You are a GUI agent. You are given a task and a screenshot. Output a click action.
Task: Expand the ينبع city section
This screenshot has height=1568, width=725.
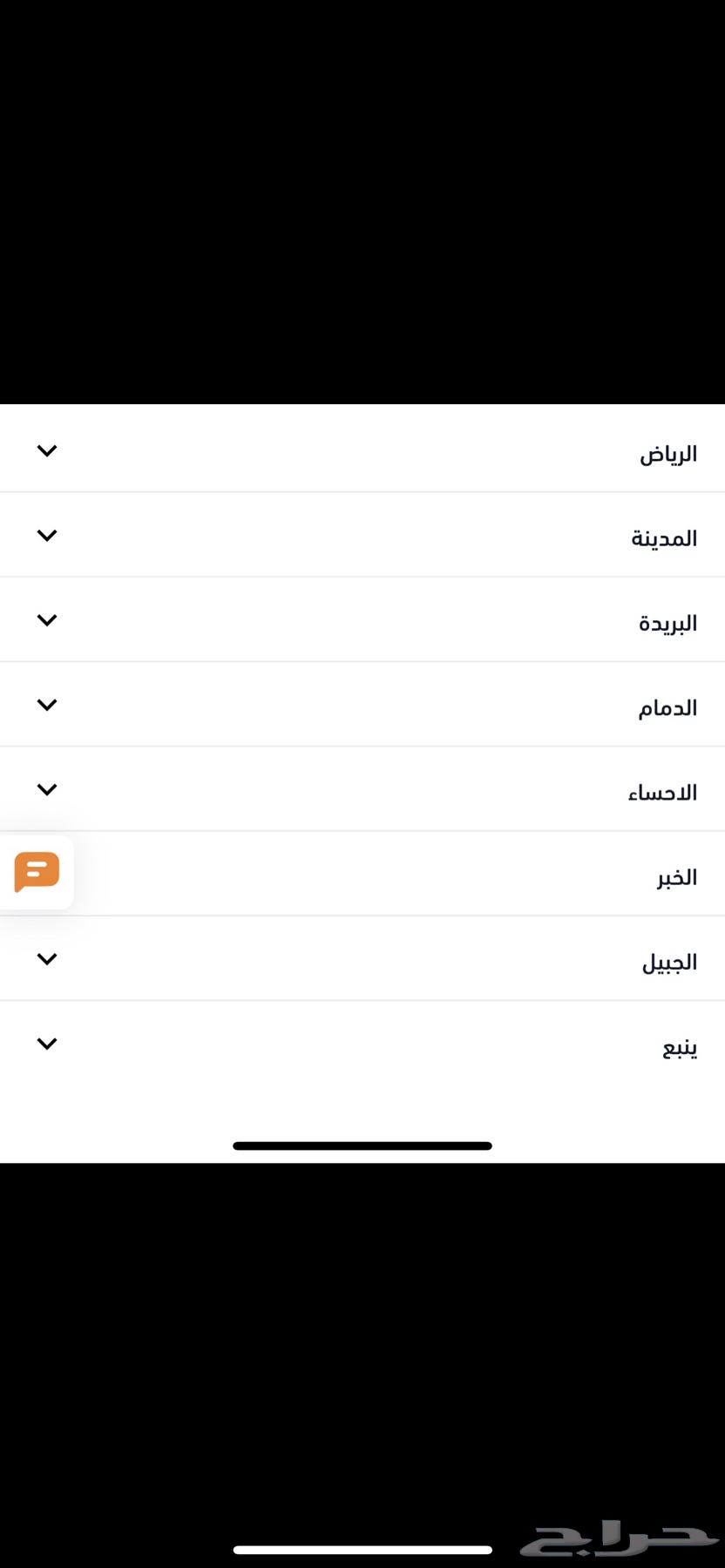click(x=48, y=1043)
